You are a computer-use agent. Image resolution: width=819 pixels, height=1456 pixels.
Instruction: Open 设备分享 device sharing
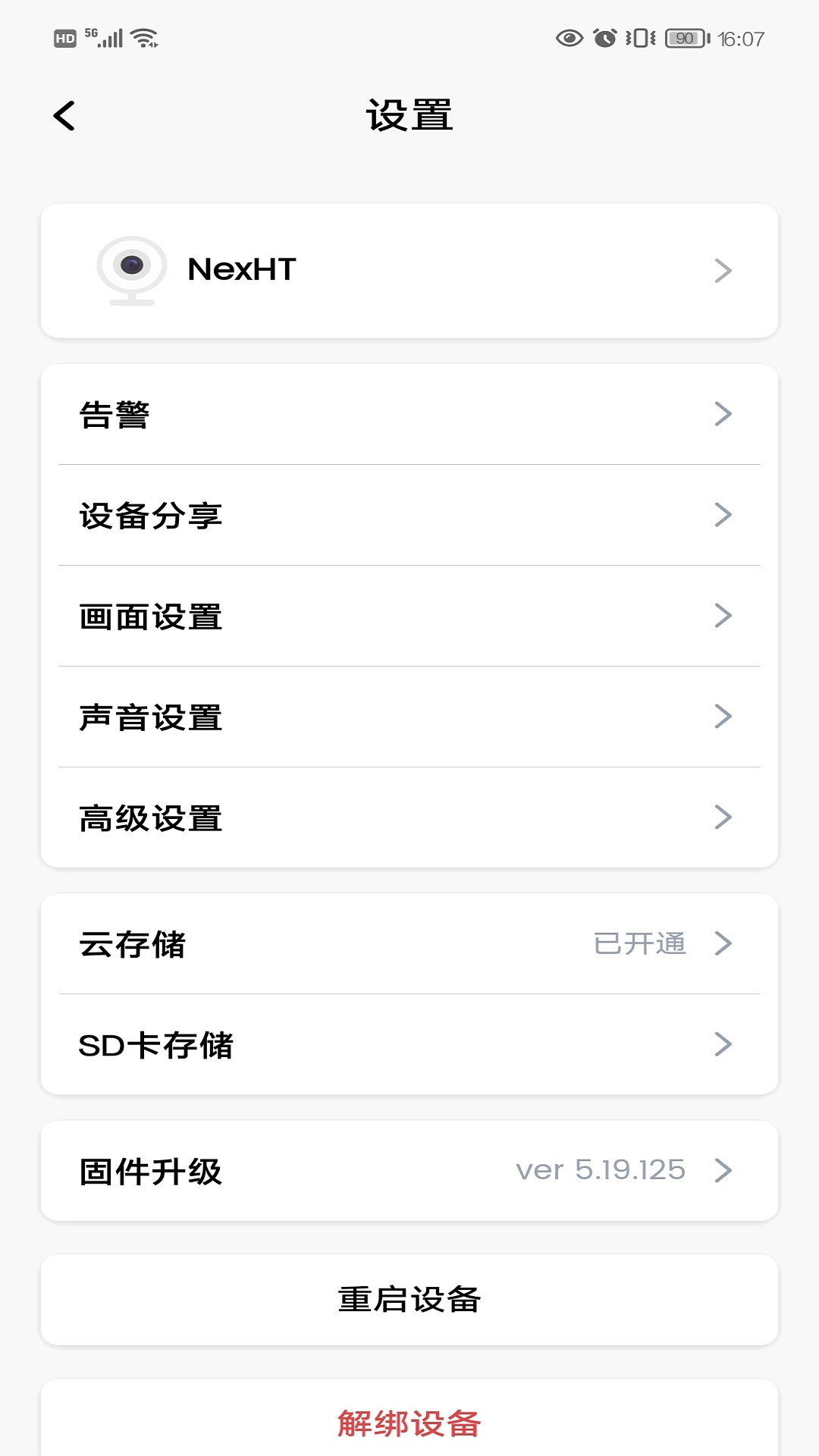click(409, 515)
